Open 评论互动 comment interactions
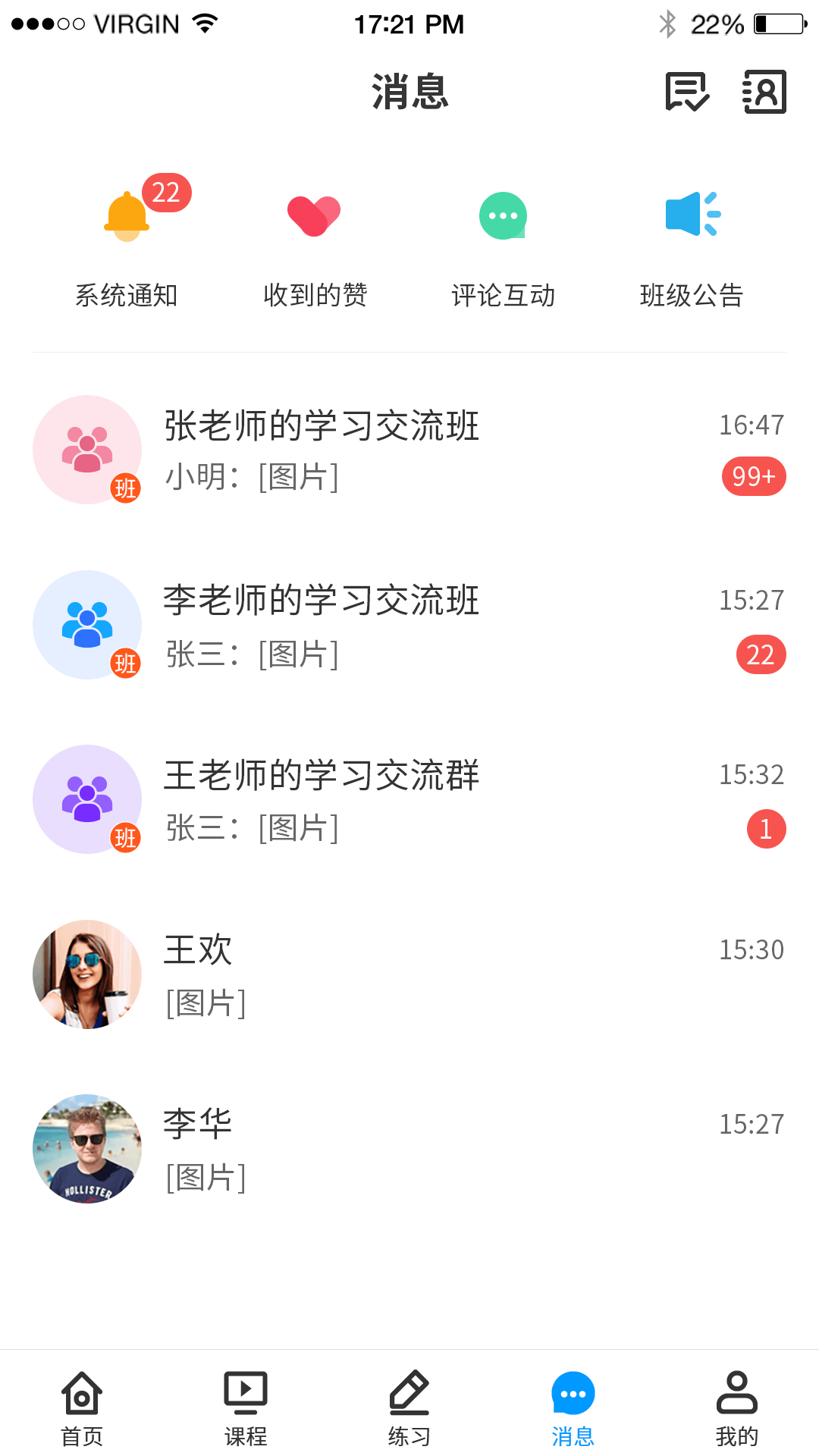 503,243
